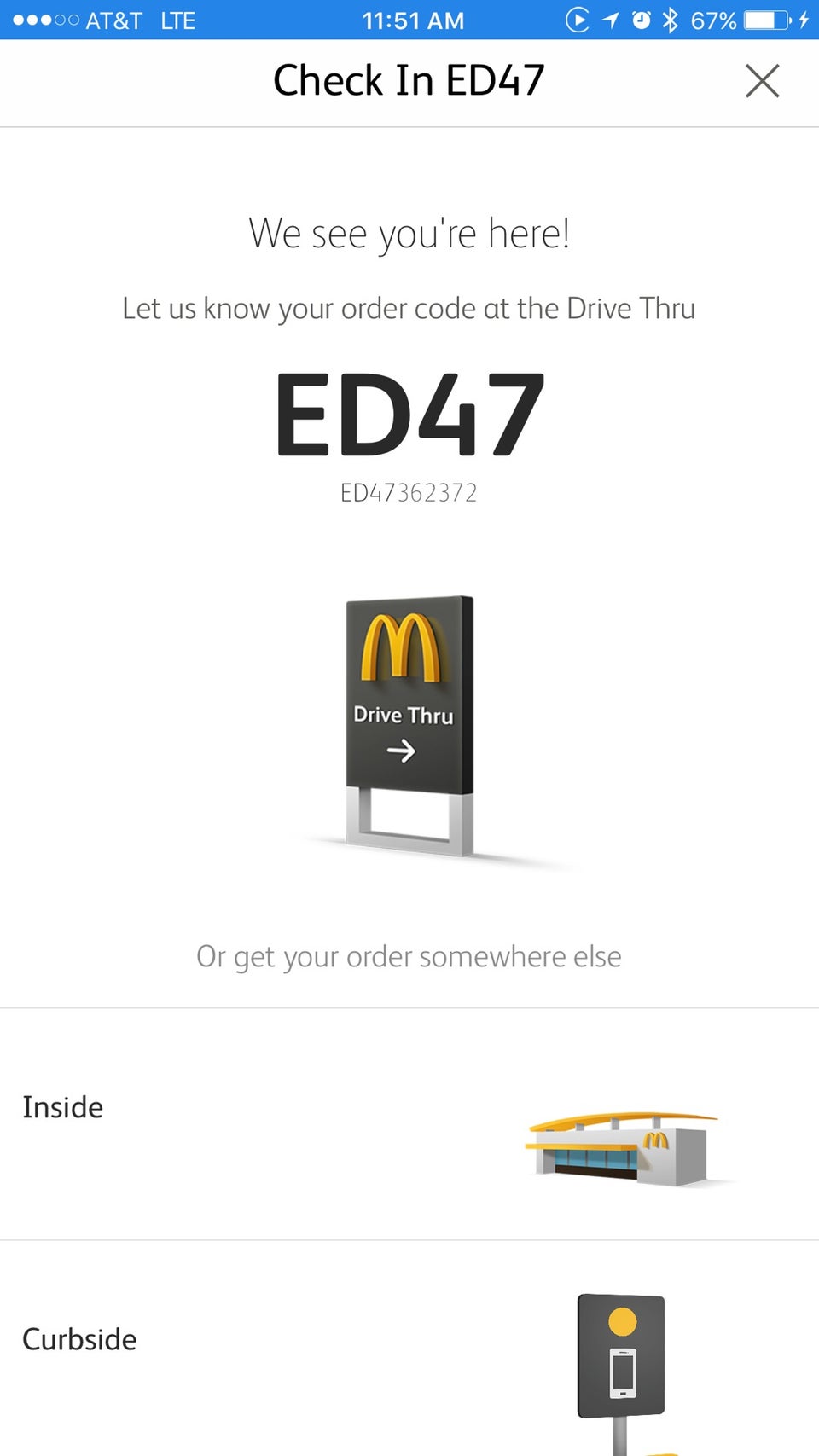The image size is (819, 1456).
Task: Tap the text 'Or get your order somewhere else'
Action: click(409, 956)
